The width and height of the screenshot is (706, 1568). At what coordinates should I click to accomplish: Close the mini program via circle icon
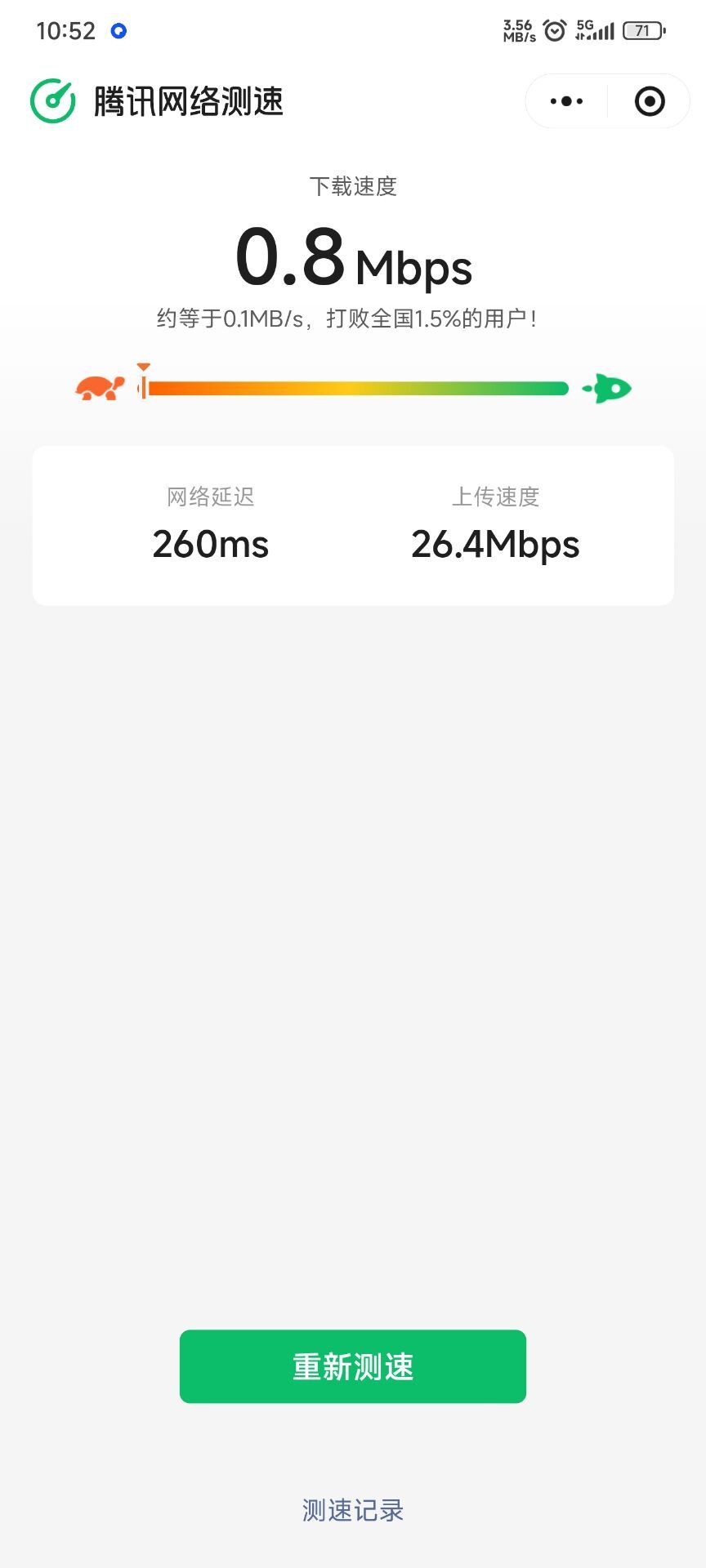[x=650, y=101]
